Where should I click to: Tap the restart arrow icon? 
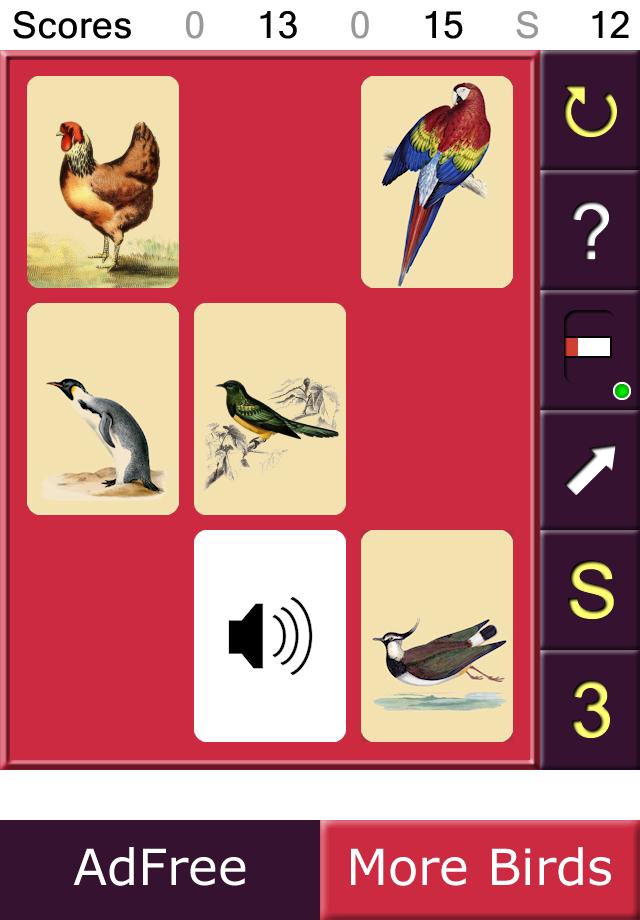tap(590, 112)
